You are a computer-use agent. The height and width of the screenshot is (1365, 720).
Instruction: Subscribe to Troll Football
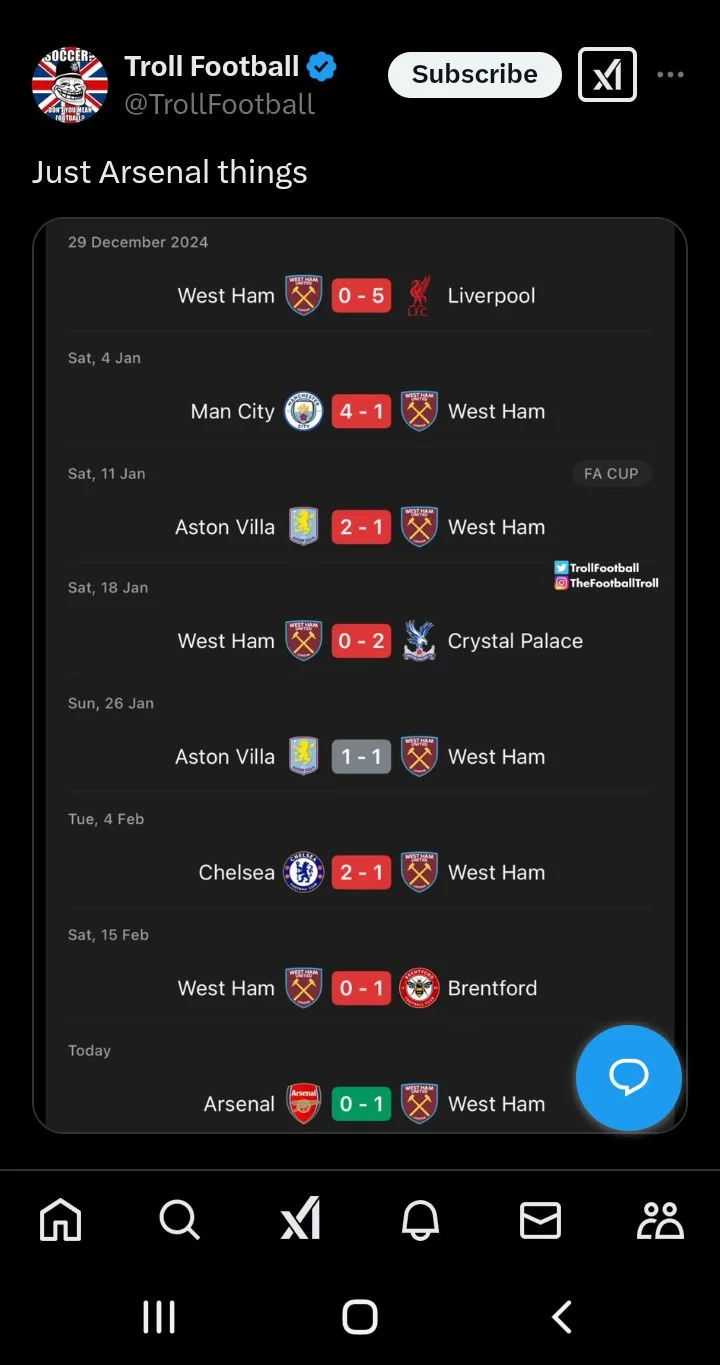[x=474, y=75]
